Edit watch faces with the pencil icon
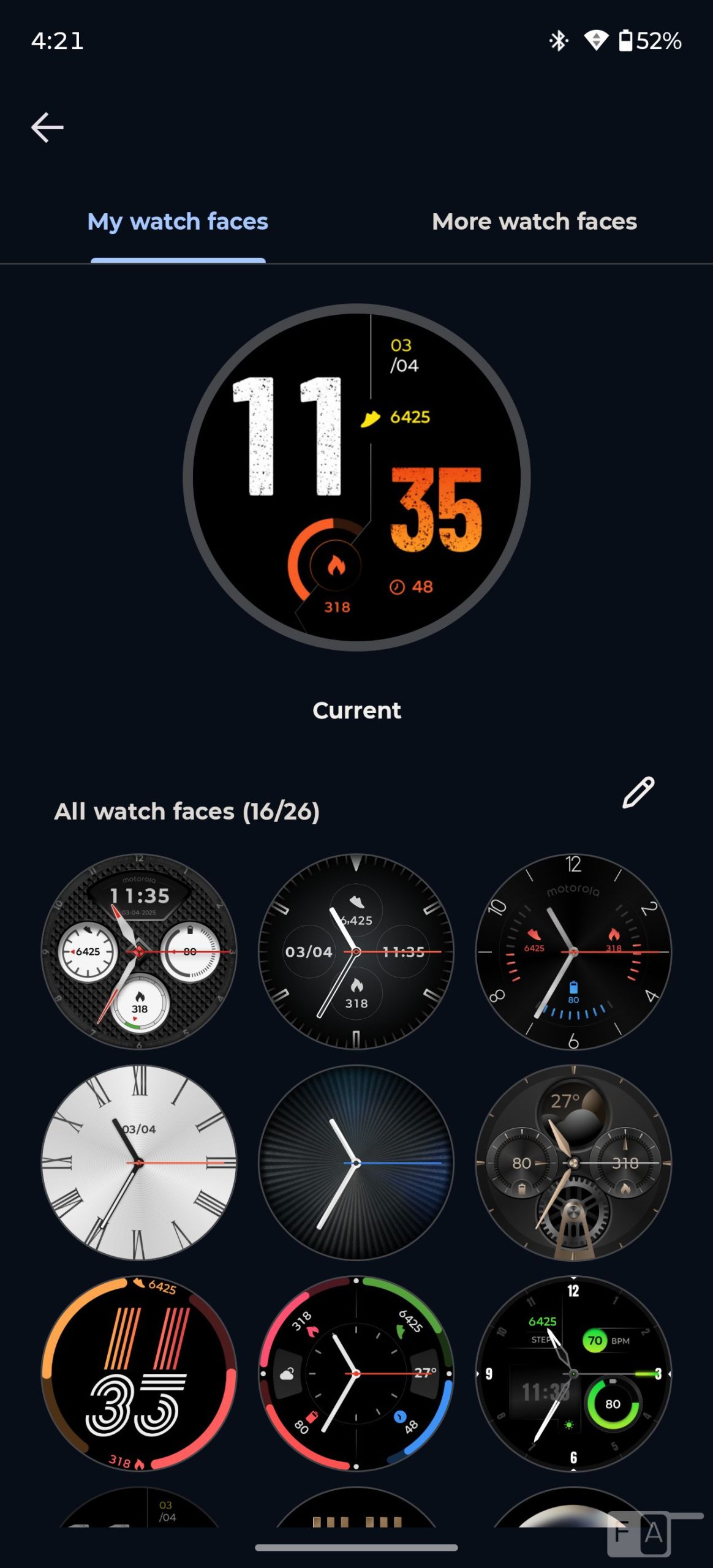The height and width of the screenshot is (1568, 713). [638, 793]
